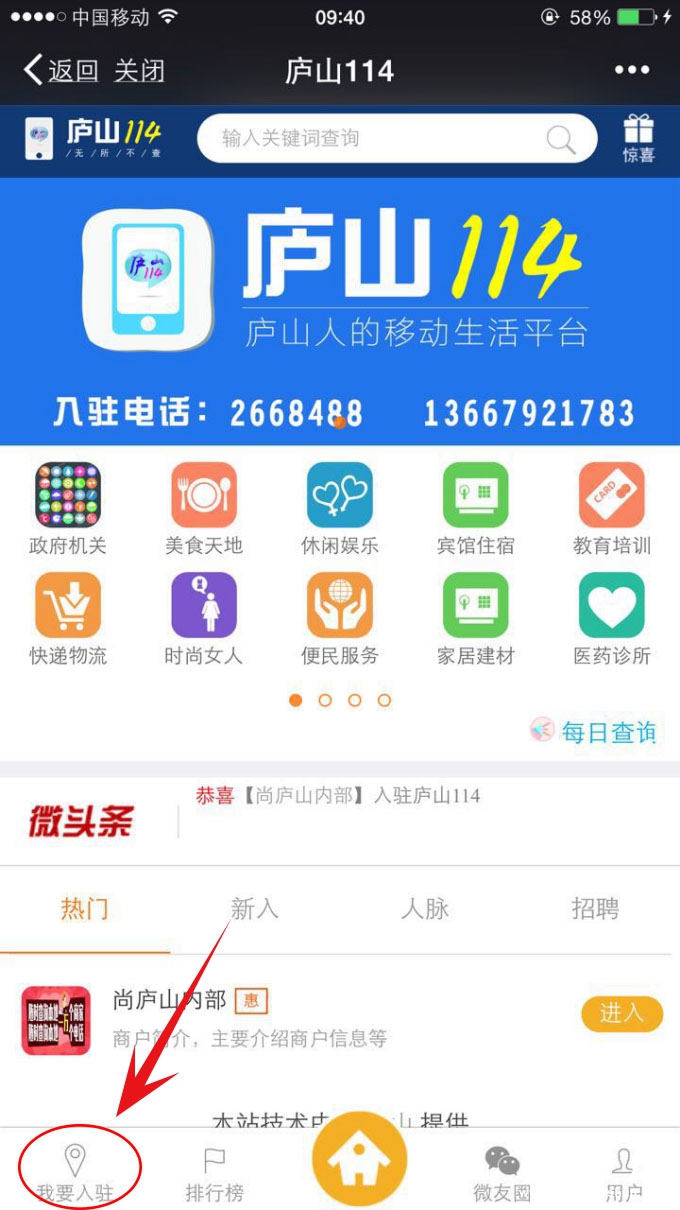Switch to the 招聘 tab
Viewport: 680px width, 1210px height.
(x=595, y=909)
